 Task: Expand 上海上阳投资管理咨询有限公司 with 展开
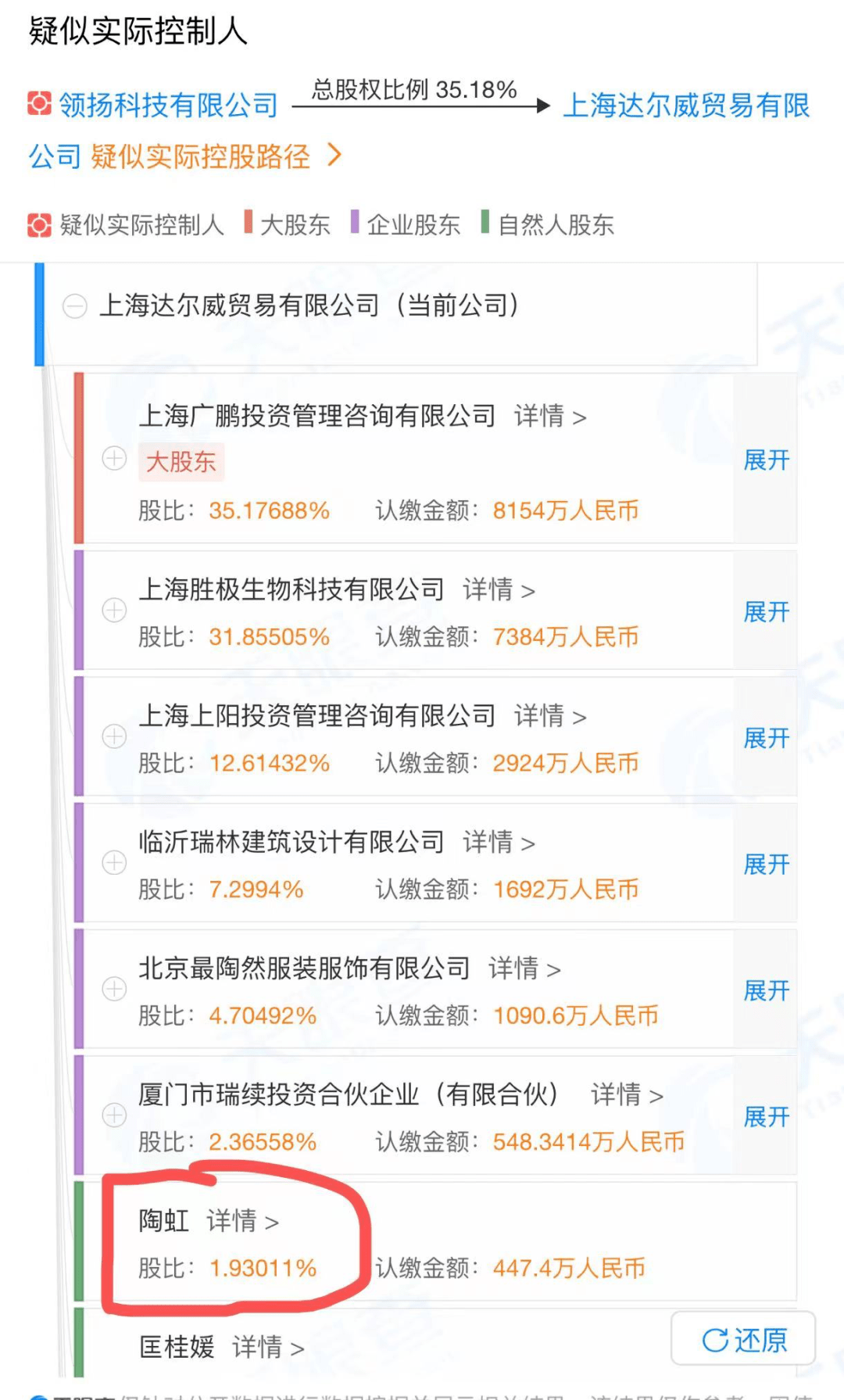(x=766, y=738)
